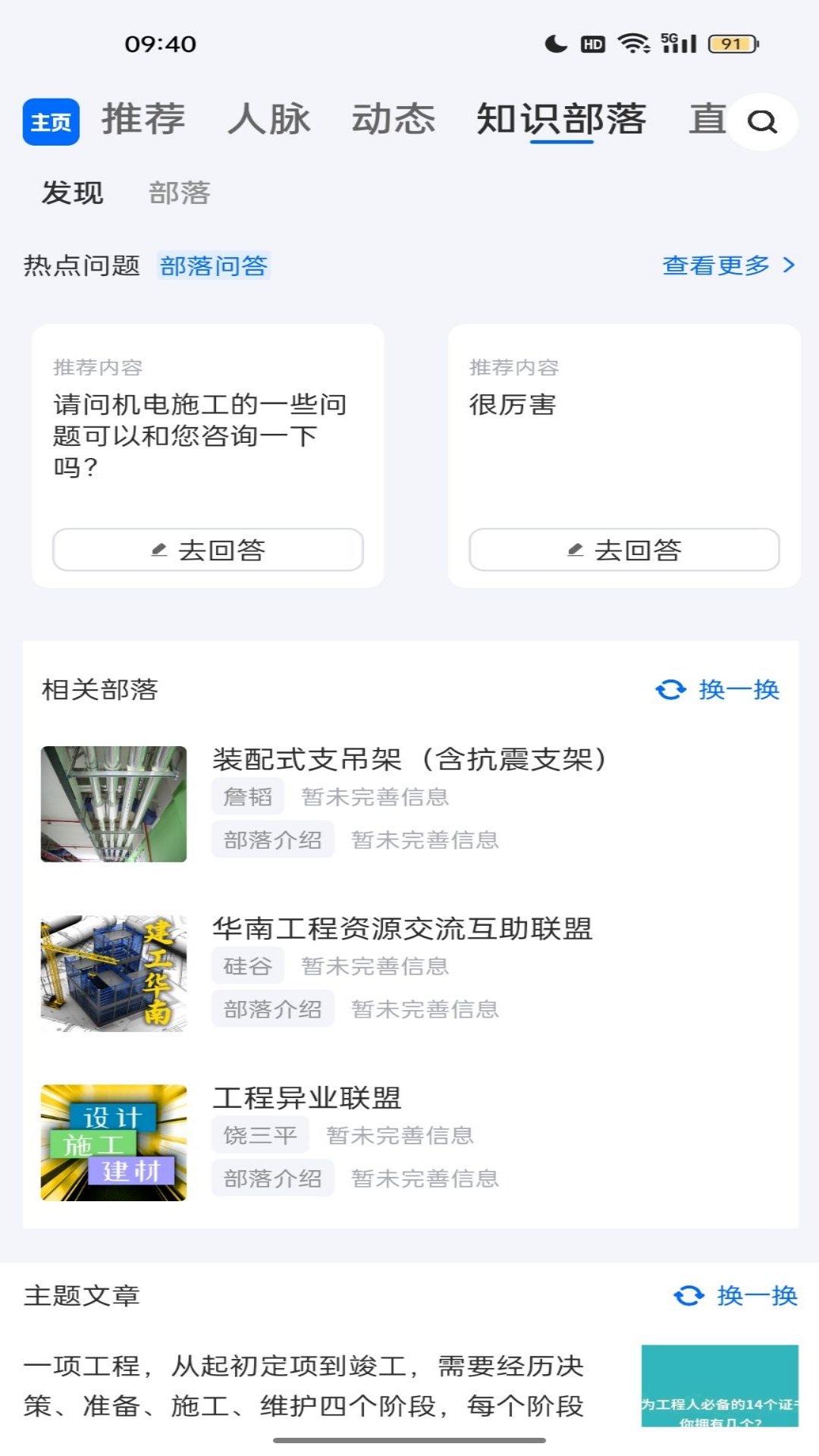Screen dimensions: 819x1456
Task: Answer the question about 机电施工 via 去回答
Action: pos(209,551)
